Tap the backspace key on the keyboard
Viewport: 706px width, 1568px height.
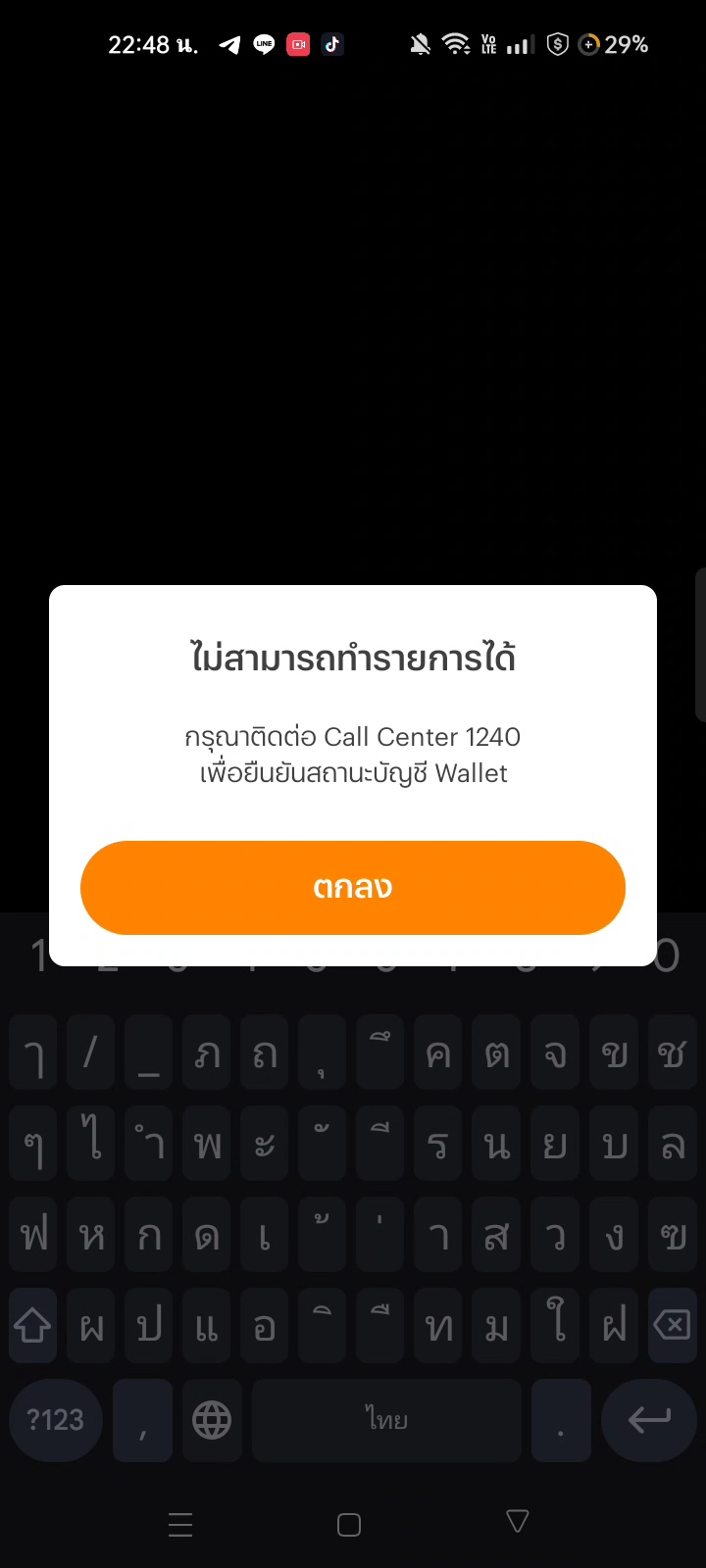point(673,1326)
